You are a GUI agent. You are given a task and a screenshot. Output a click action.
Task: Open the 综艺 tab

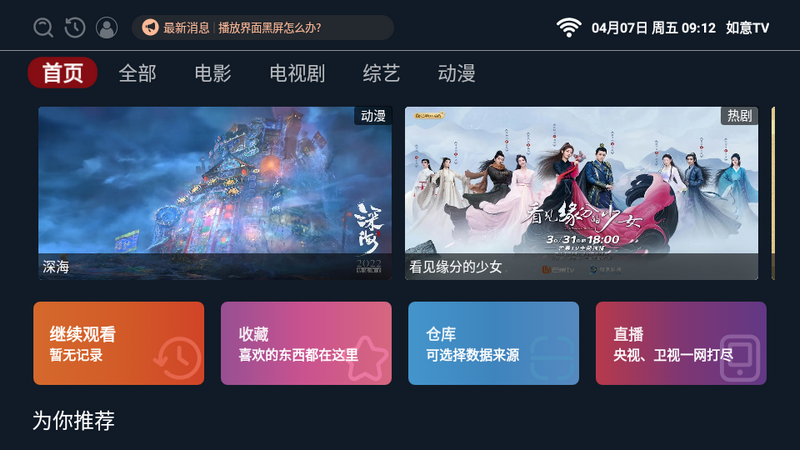pyautogui.click(x=381, y=73)
